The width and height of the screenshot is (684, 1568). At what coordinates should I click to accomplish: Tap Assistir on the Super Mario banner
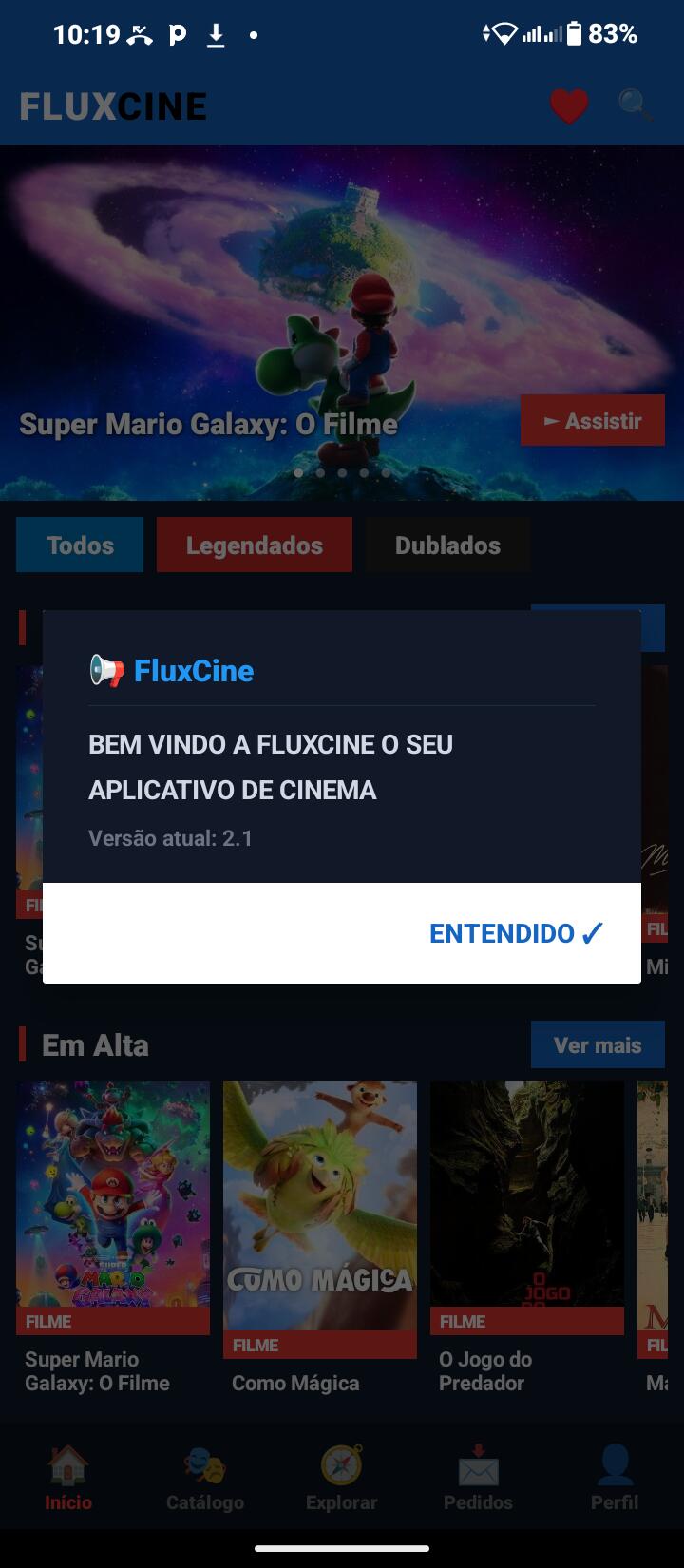593,420
